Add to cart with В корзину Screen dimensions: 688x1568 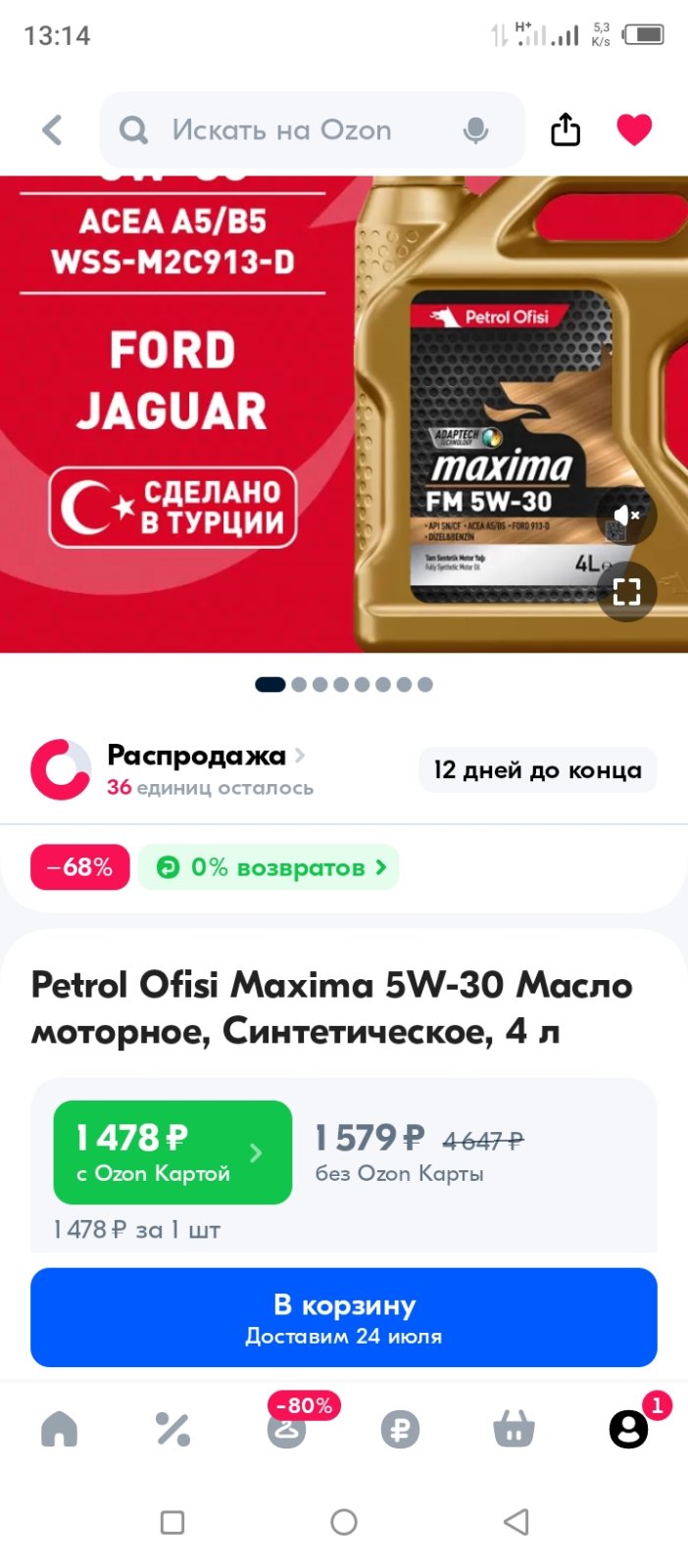[x=344, y=1317]
